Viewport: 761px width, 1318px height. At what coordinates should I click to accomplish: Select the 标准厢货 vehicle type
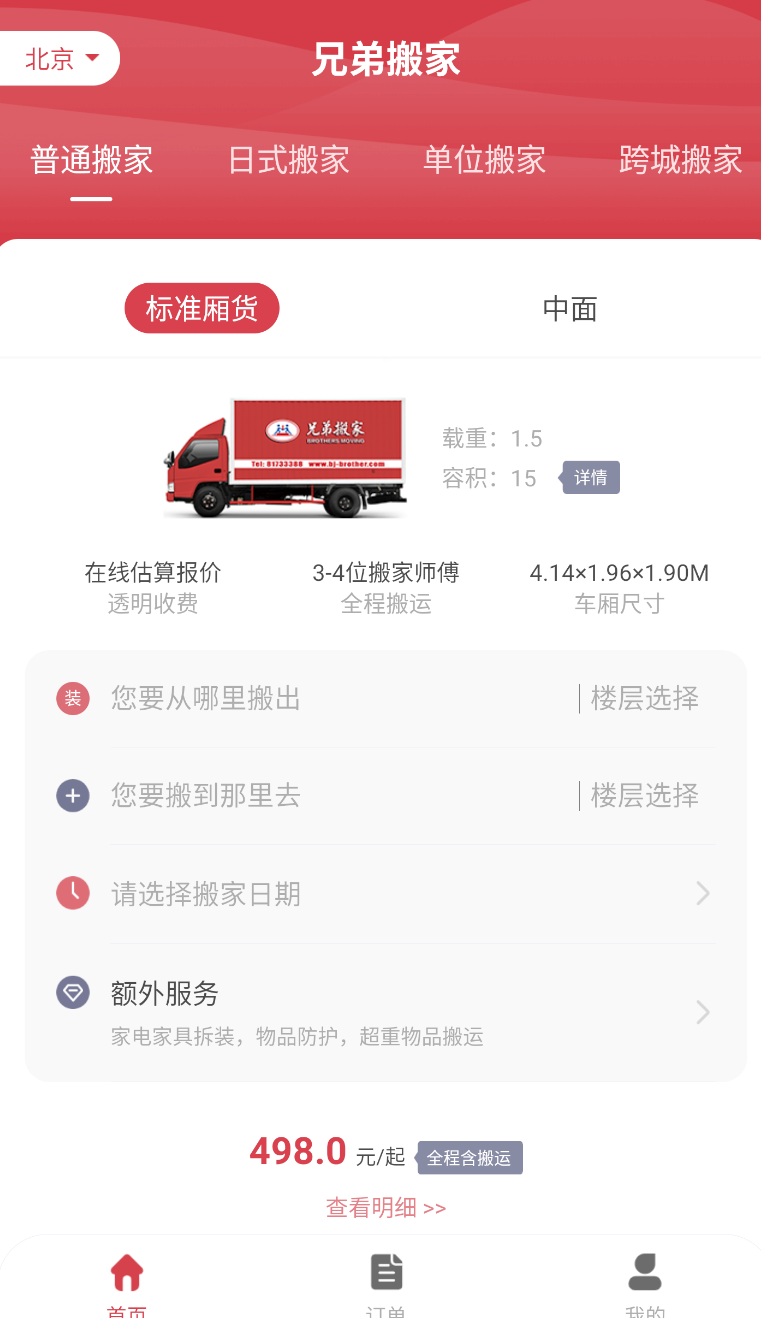[202, 308]
